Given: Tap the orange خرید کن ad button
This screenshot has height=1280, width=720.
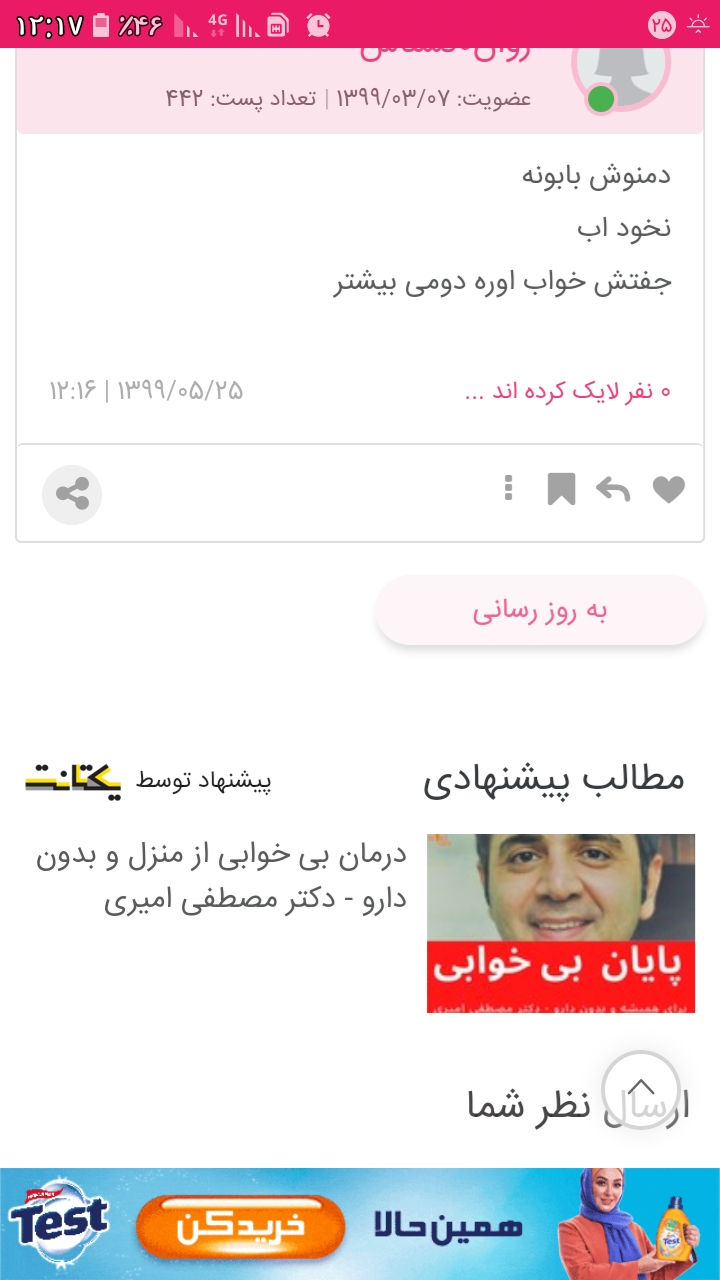Looking at the screenshot, I should pyautogui.click(x=240, y=1226).
